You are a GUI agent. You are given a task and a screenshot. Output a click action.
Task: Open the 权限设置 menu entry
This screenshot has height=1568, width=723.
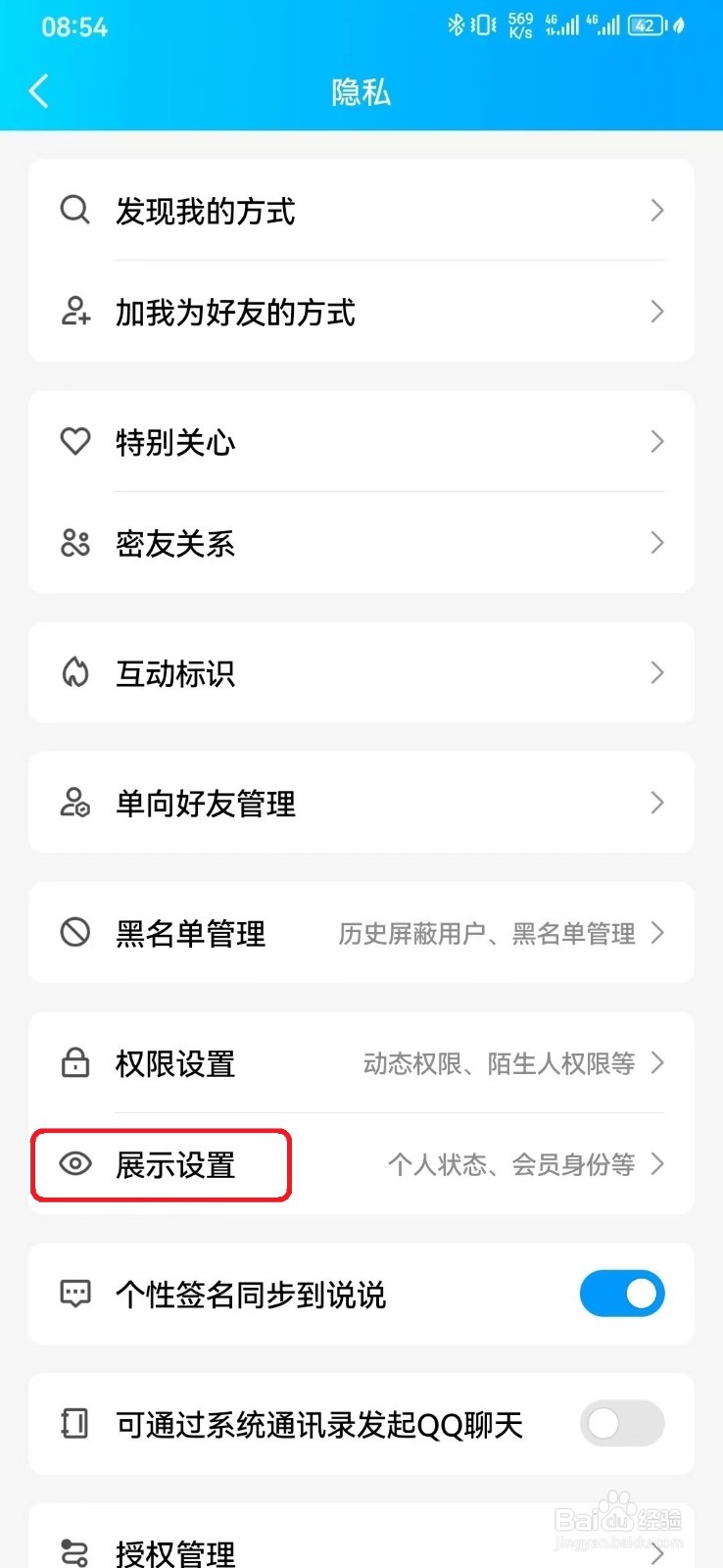coord(361,1063)
